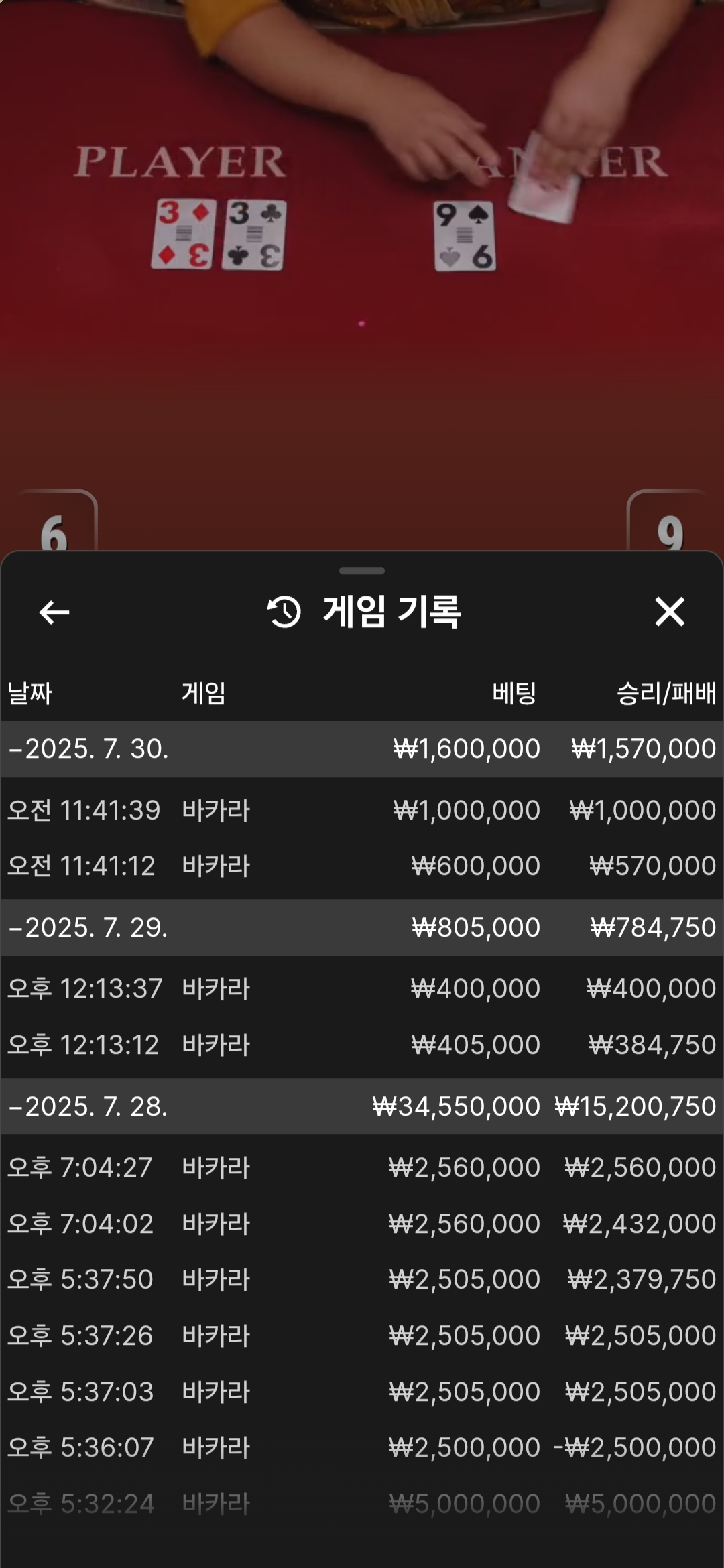Open the 오후 12:13:37 바카라 record

tap(362, 988)
